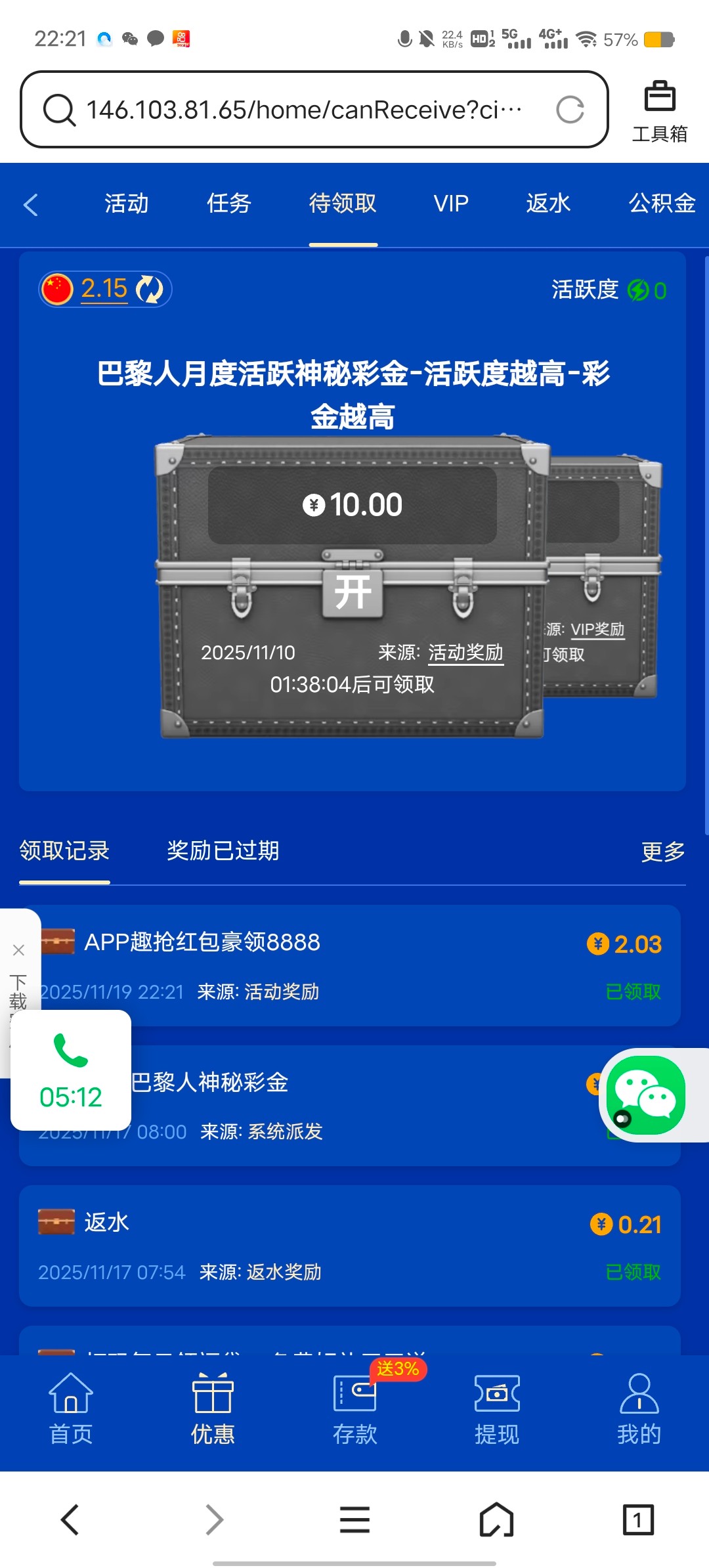Open the WeChat floating support button
The height and width of the screenshot is (1568, 709).
pyautogui.click(x=645, y=1095)
